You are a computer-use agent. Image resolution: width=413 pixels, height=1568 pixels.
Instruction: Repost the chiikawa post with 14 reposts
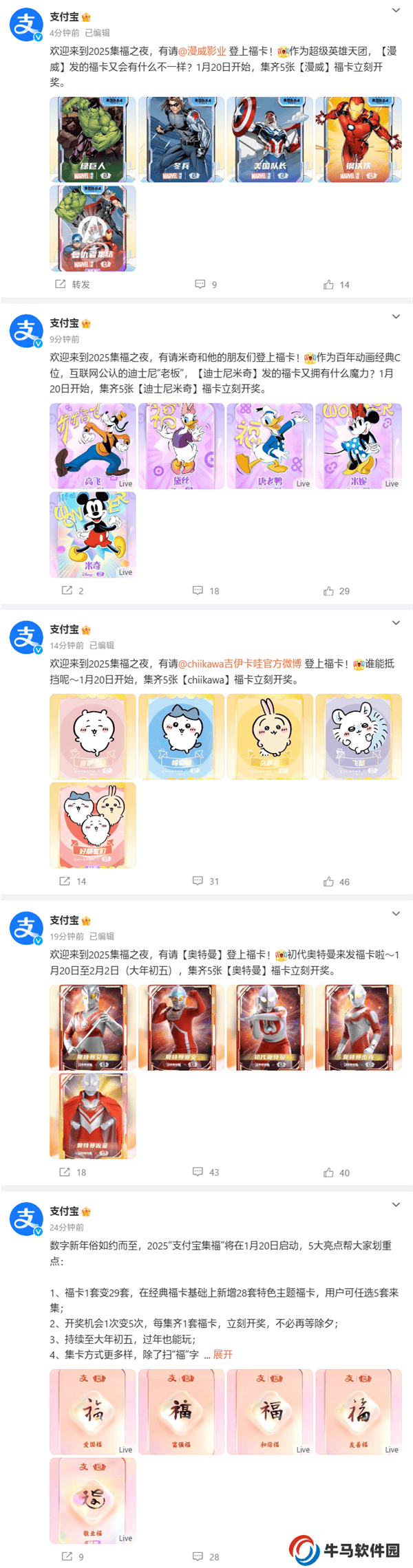[x=72, y=882]
